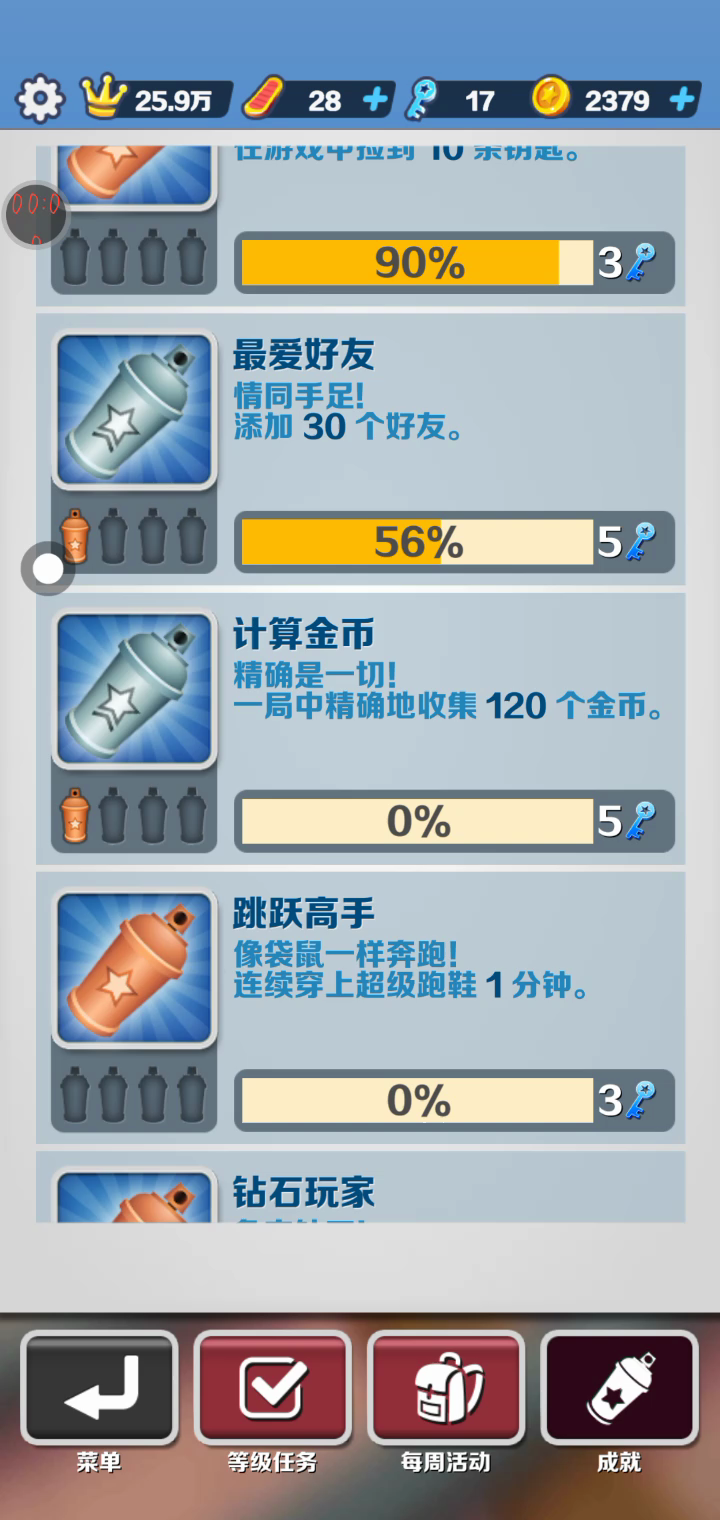This screenshot has height=1520, width=720.
Task: Add more hoverboards with the plus
Action: (375, 100)
